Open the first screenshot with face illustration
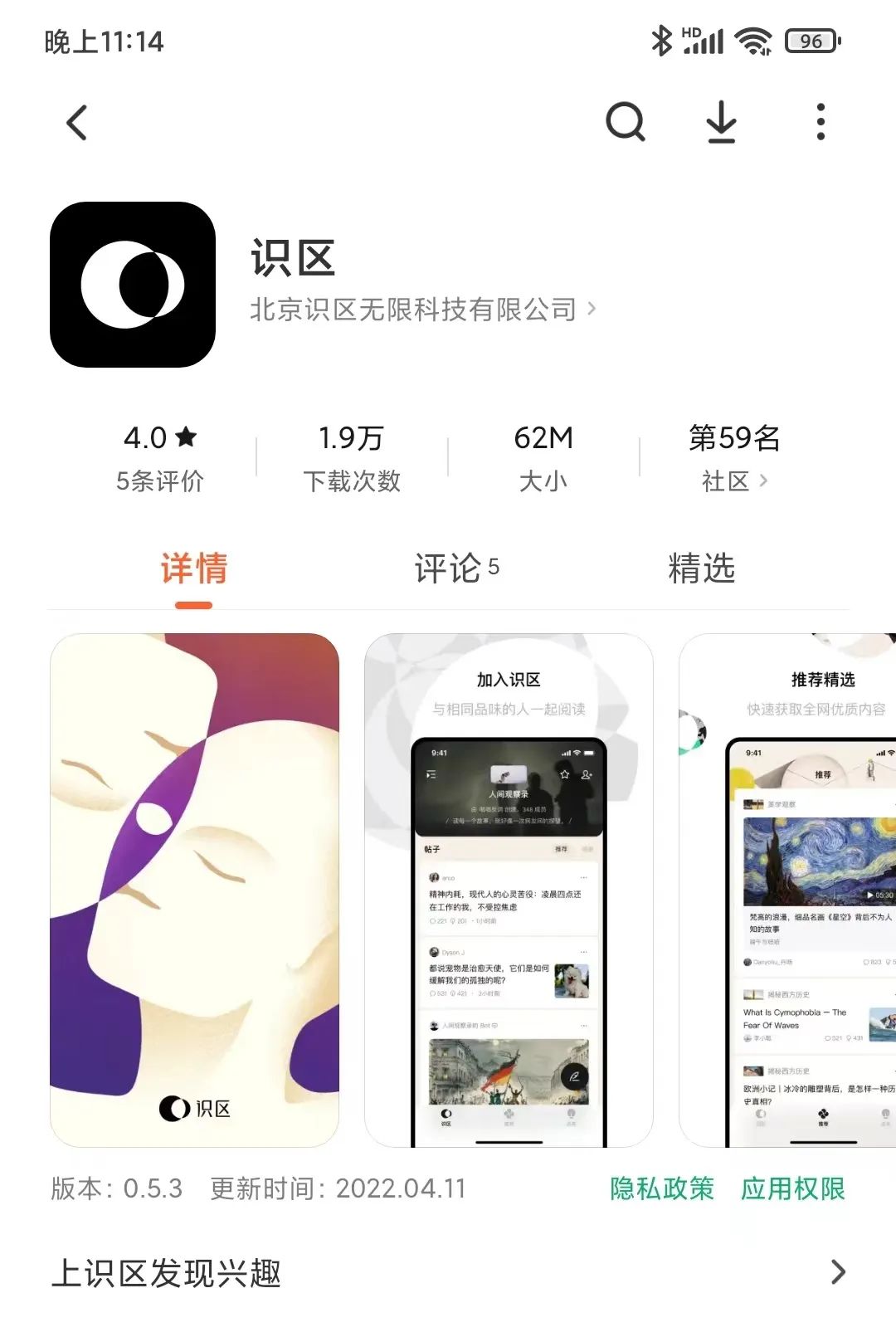 (194, 890)
